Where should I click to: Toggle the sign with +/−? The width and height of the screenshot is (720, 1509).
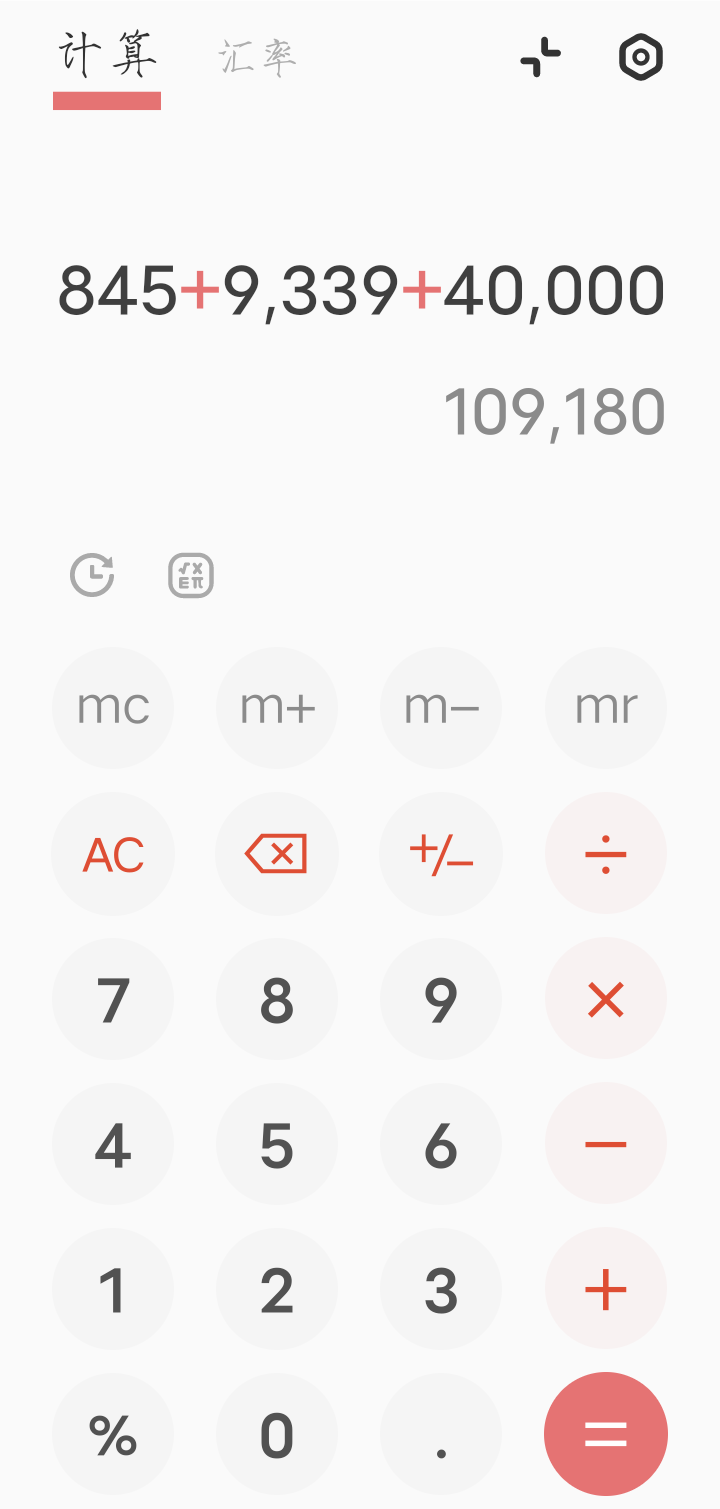click(441, 855)
